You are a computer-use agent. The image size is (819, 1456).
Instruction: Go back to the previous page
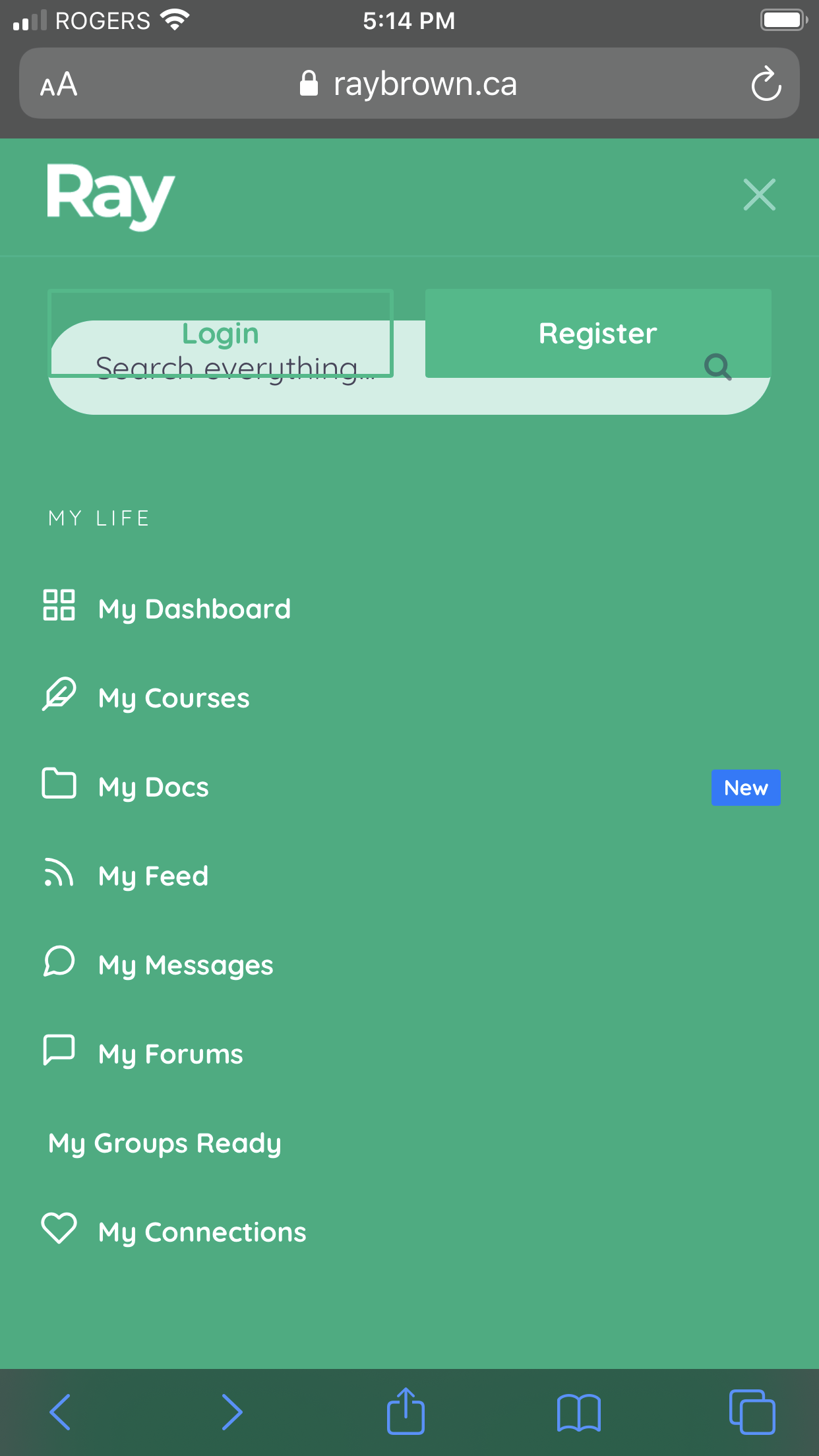60,1412
